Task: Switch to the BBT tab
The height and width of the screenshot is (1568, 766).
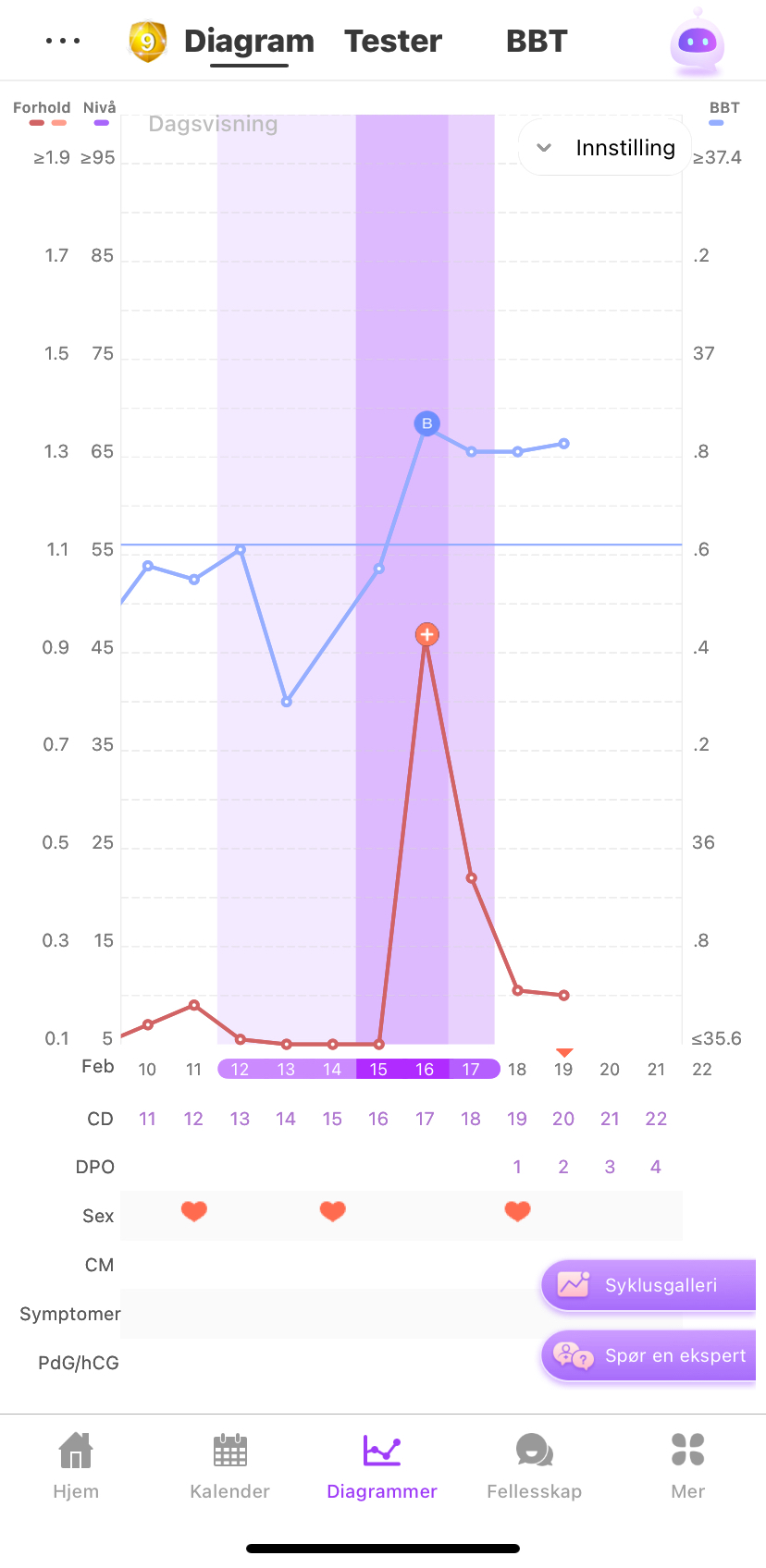Action: click(537, 42)
